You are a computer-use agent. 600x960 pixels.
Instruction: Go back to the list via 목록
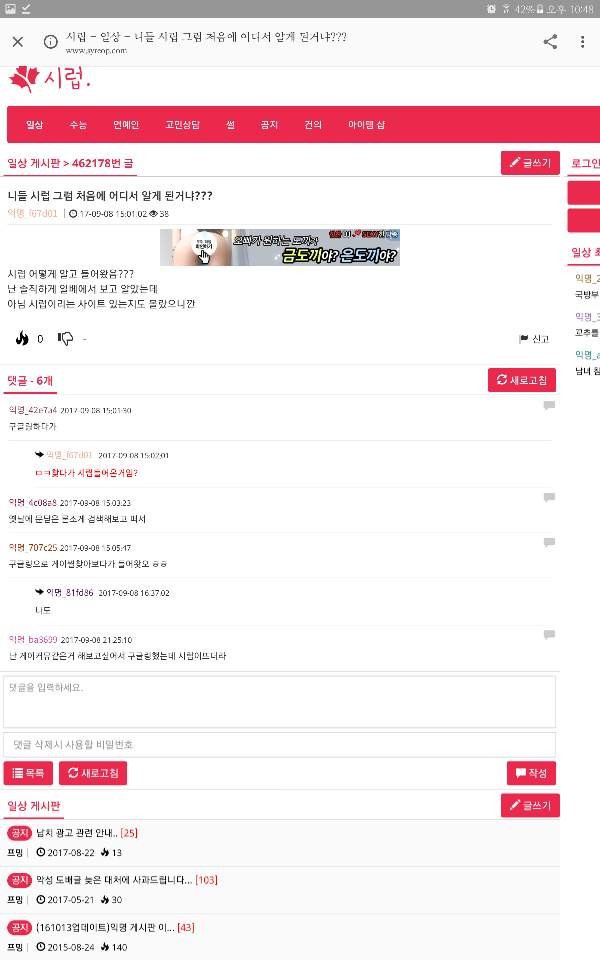(x=28, y=773)
